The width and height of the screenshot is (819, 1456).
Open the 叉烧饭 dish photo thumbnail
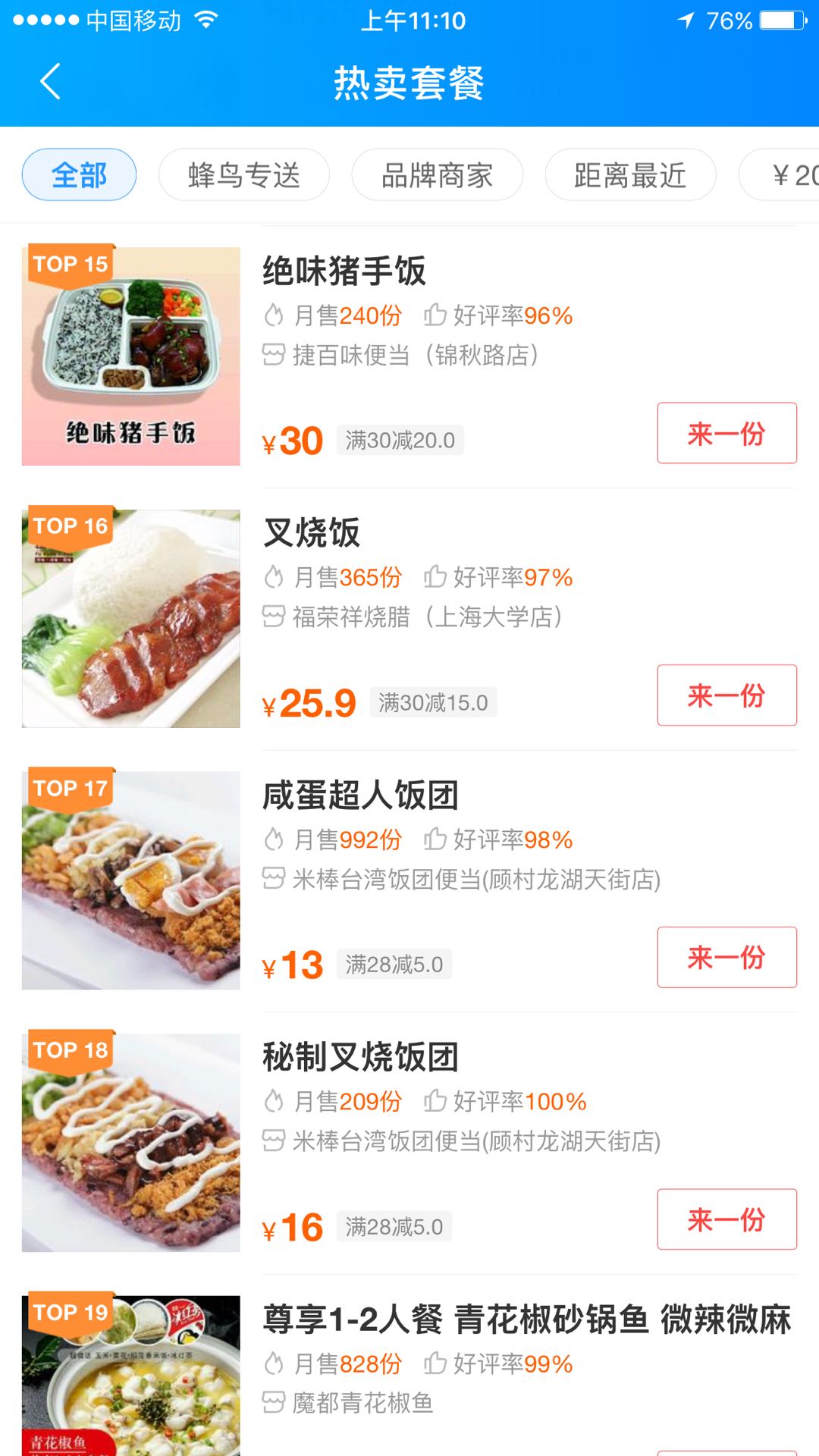[x=130, y=617]
